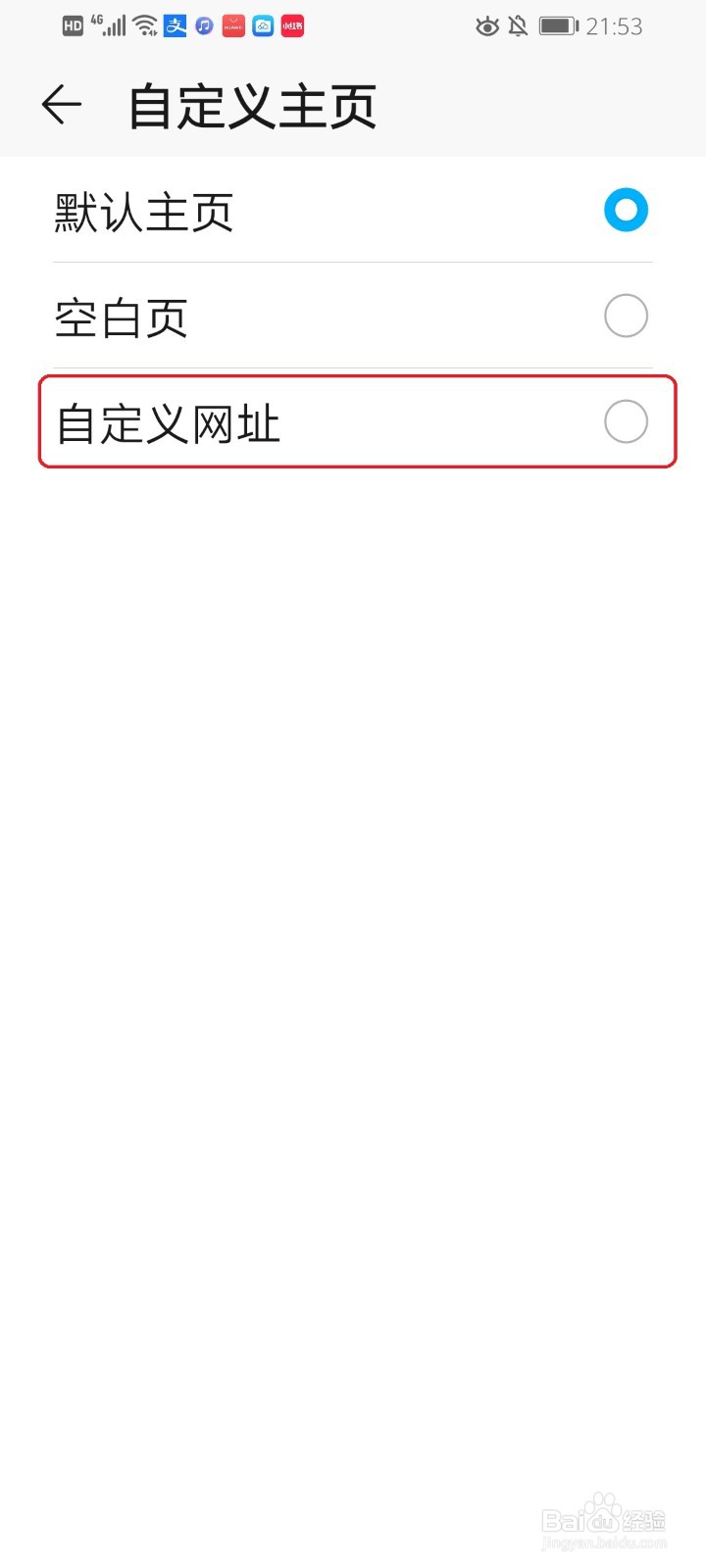This screenshot has width=706, height=1568.
Task: Click the Wi-Fi signal icon
Action: (144, 25)
